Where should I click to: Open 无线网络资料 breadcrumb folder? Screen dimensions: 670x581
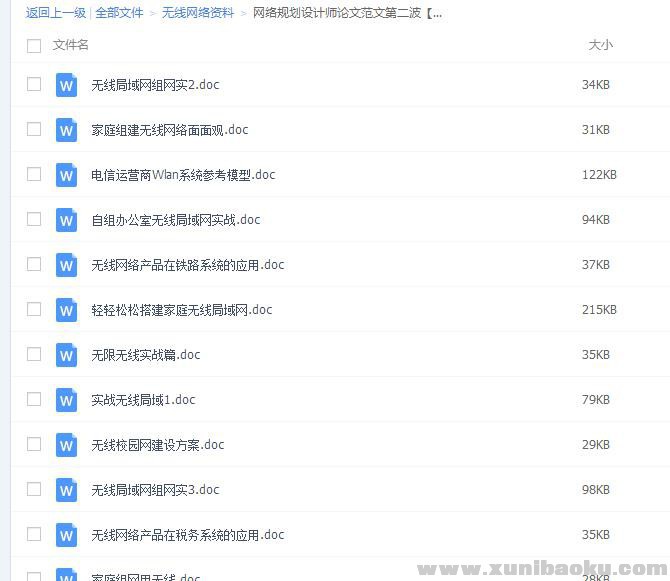(x=198, y=13)
